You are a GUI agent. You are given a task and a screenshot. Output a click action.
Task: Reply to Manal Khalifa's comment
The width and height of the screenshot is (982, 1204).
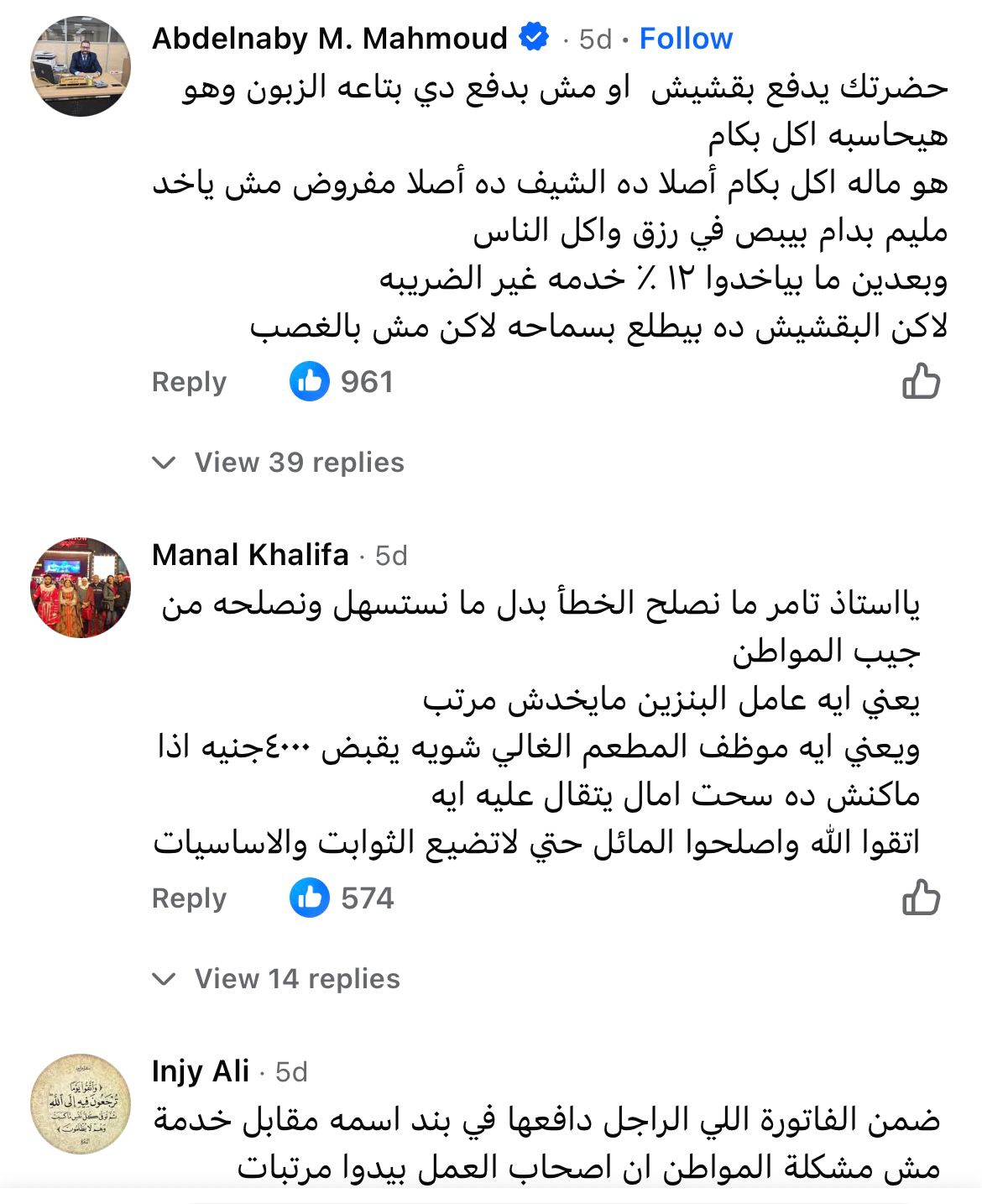(x=189, y=898)
